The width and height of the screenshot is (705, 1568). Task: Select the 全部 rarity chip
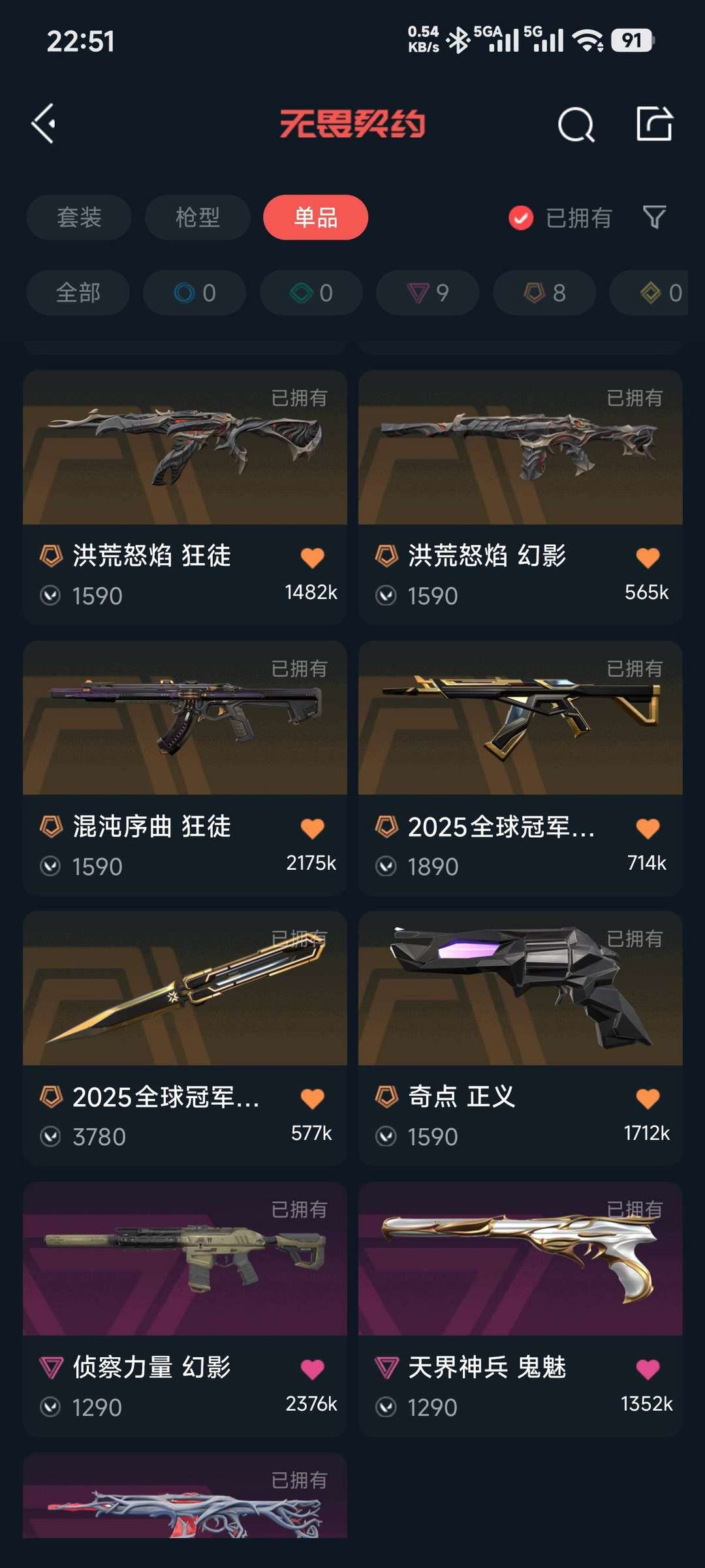(78, 293)
